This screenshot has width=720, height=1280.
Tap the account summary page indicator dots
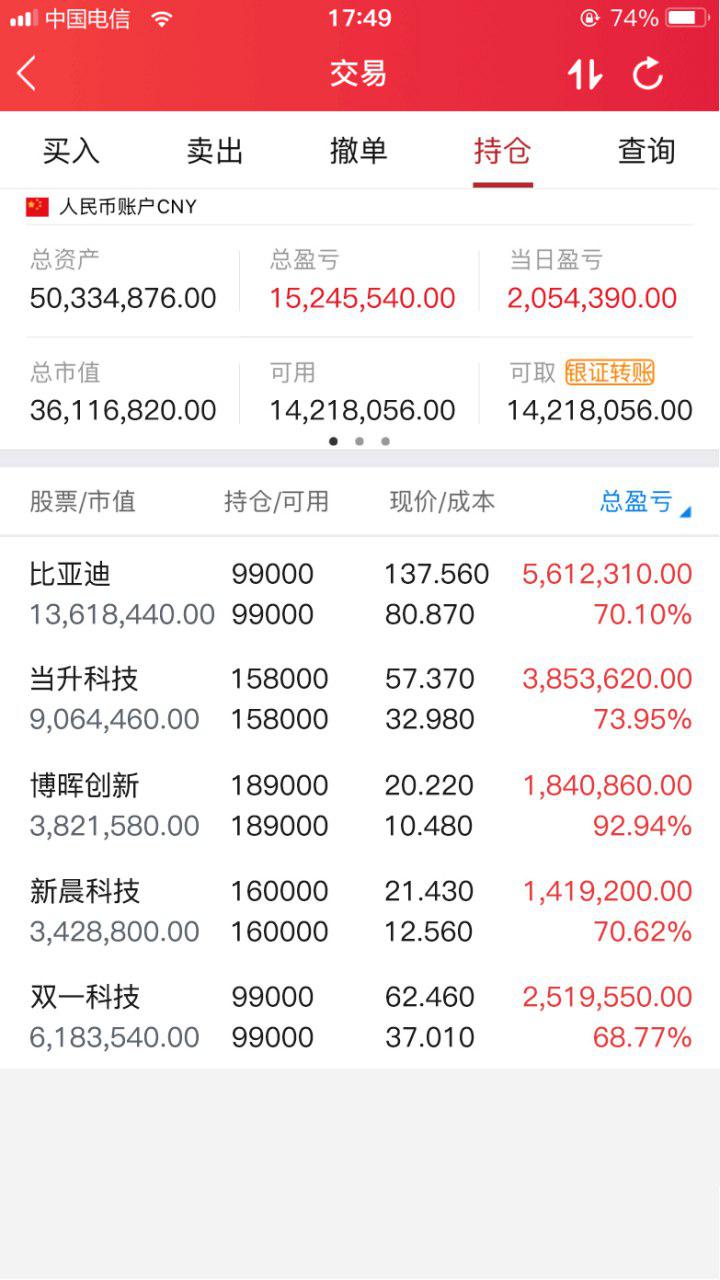tap(360, 441)
